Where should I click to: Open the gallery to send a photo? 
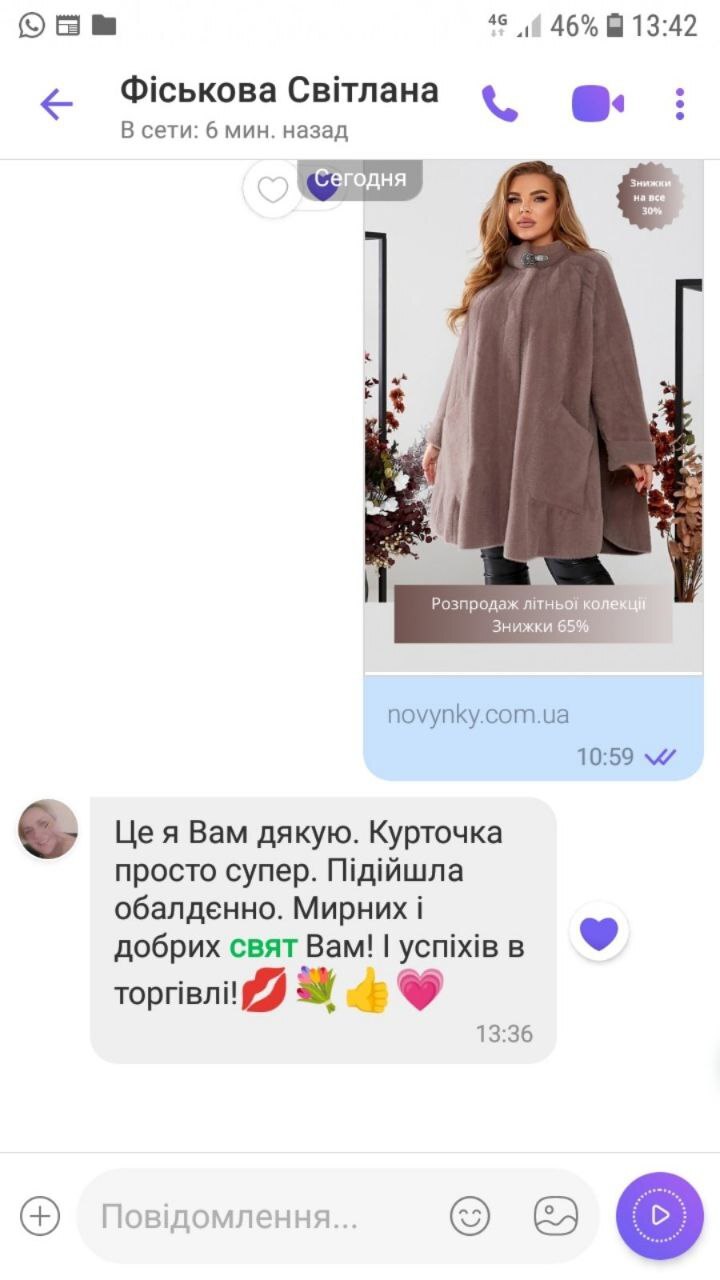(556, 1216)
